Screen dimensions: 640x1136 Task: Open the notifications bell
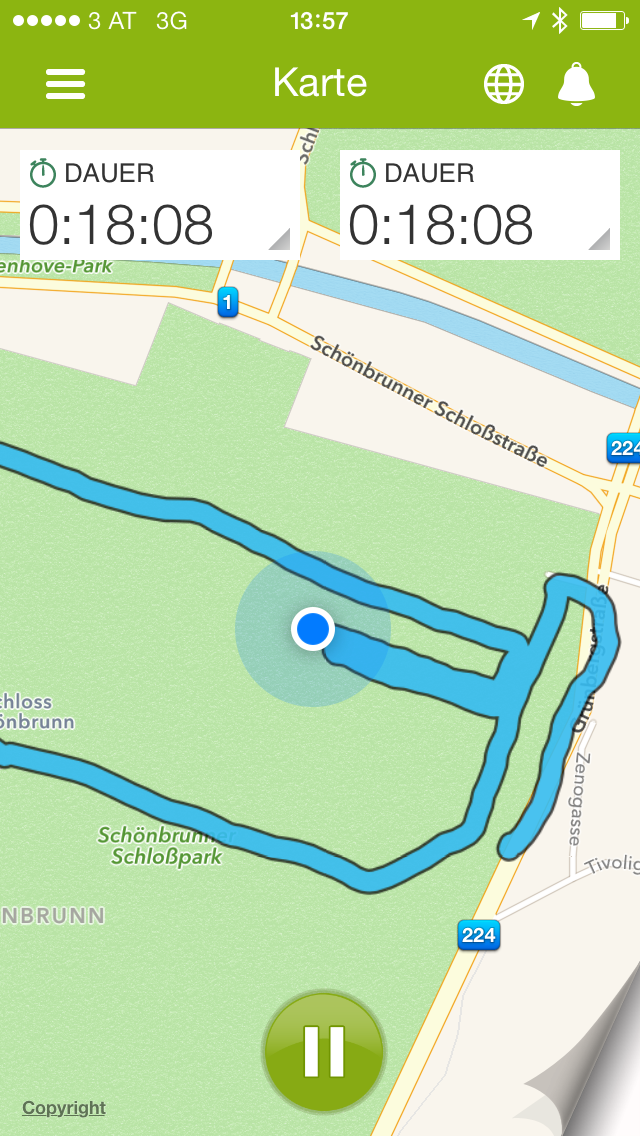(576, 84)
